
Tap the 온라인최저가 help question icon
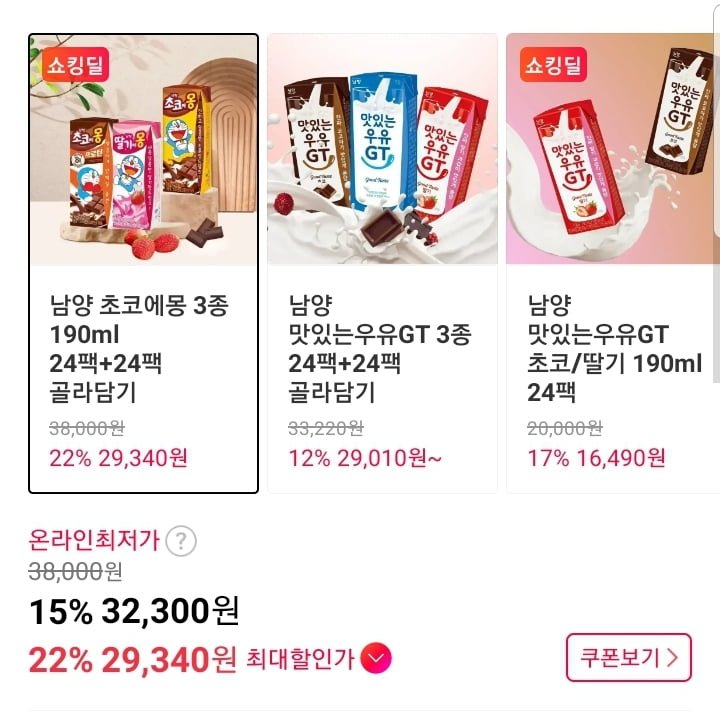[x=180, y=542]
